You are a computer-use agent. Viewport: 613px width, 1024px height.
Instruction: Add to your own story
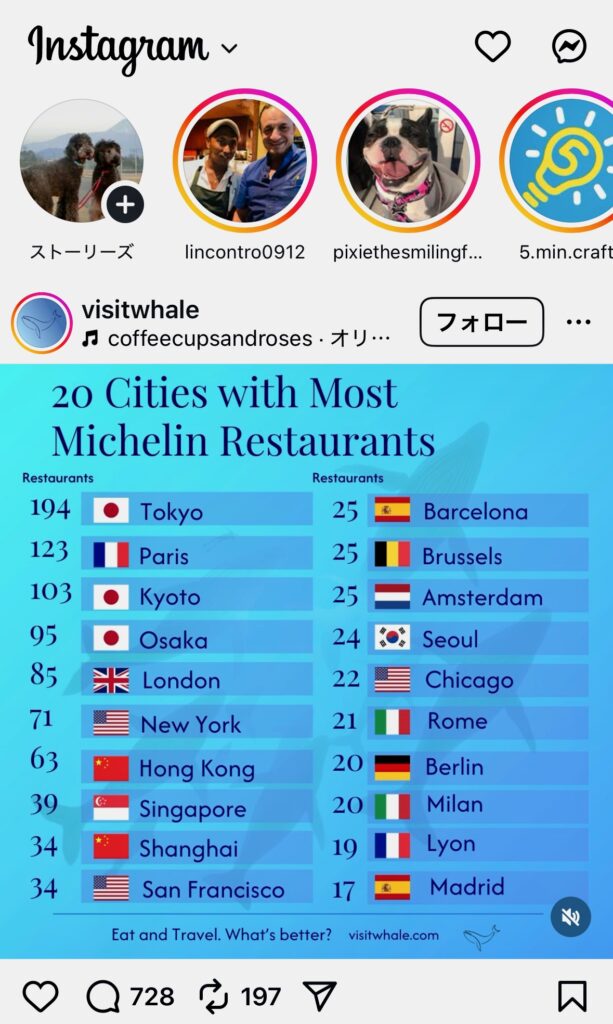click(124, 205)
